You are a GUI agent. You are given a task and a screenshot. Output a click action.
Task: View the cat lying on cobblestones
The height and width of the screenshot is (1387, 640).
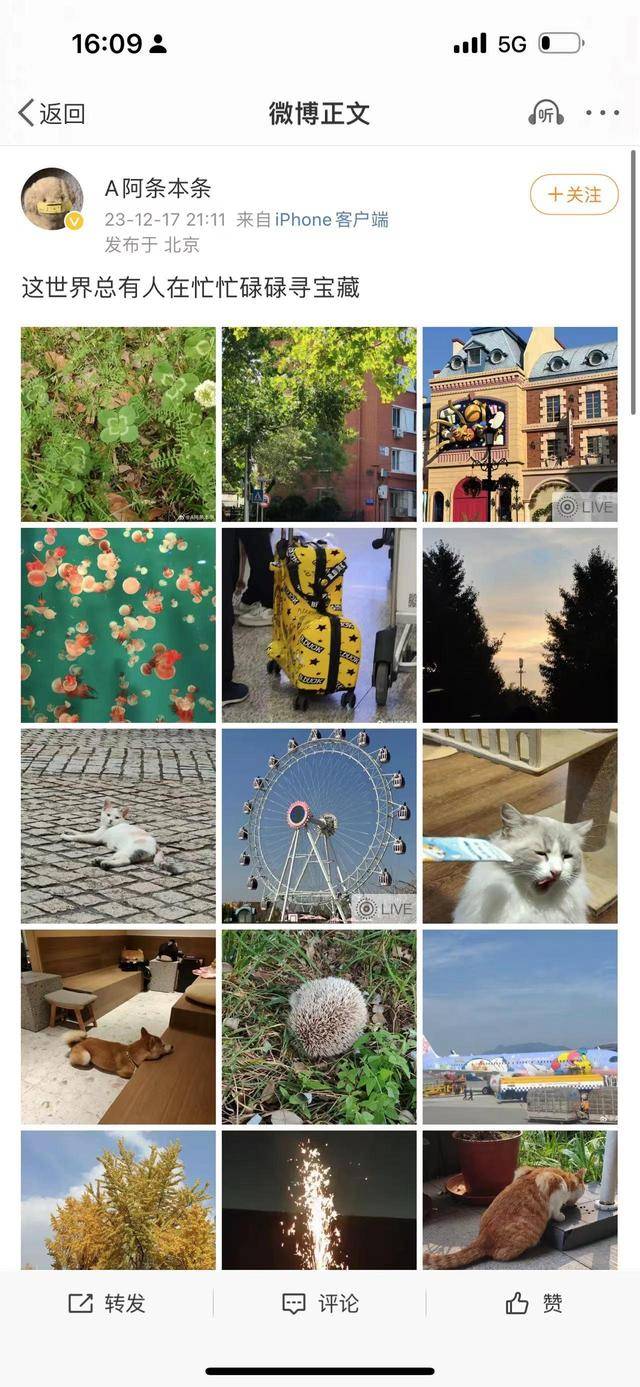coord(118,826)
